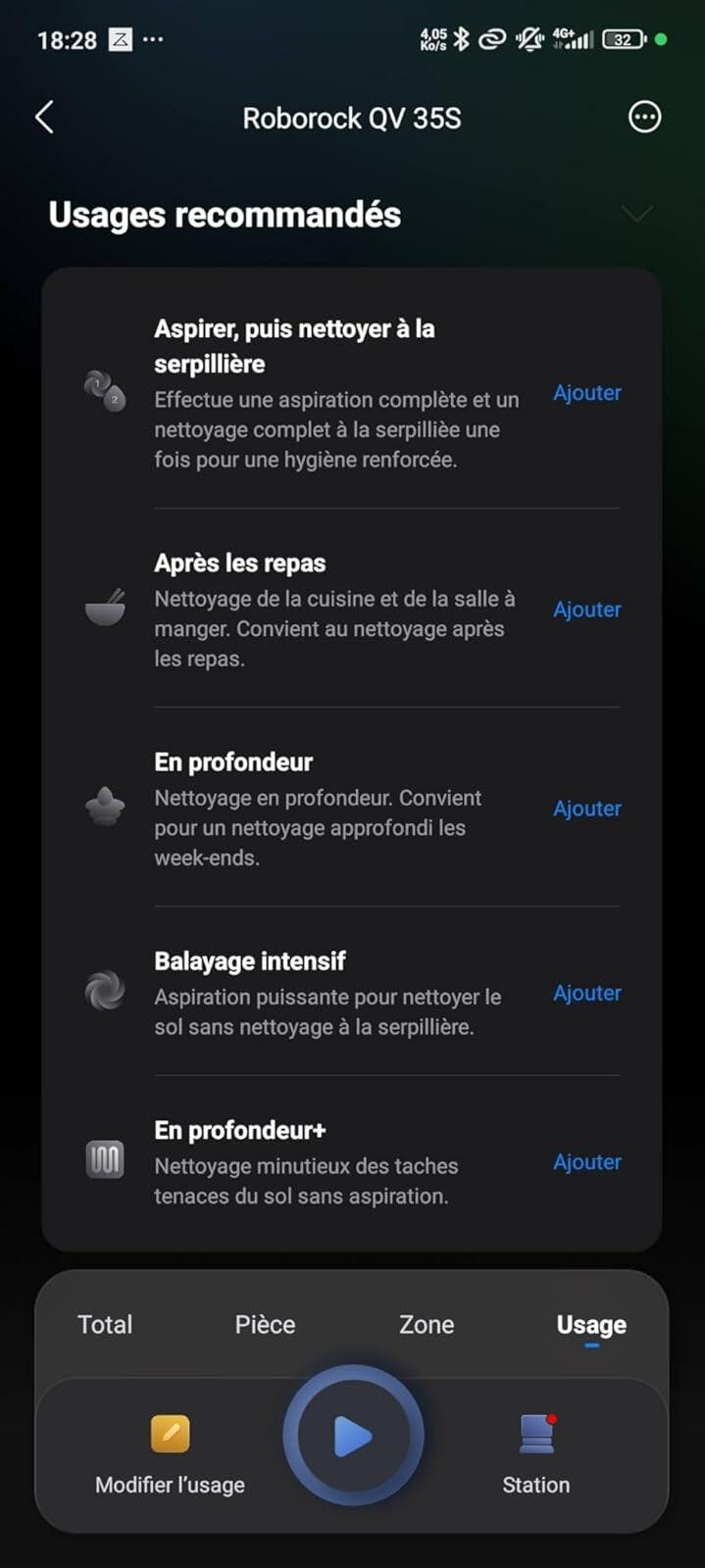This screenshot has height=1568, width=705.
Task: Select the Zone tab
Action: pos(427,1325)
